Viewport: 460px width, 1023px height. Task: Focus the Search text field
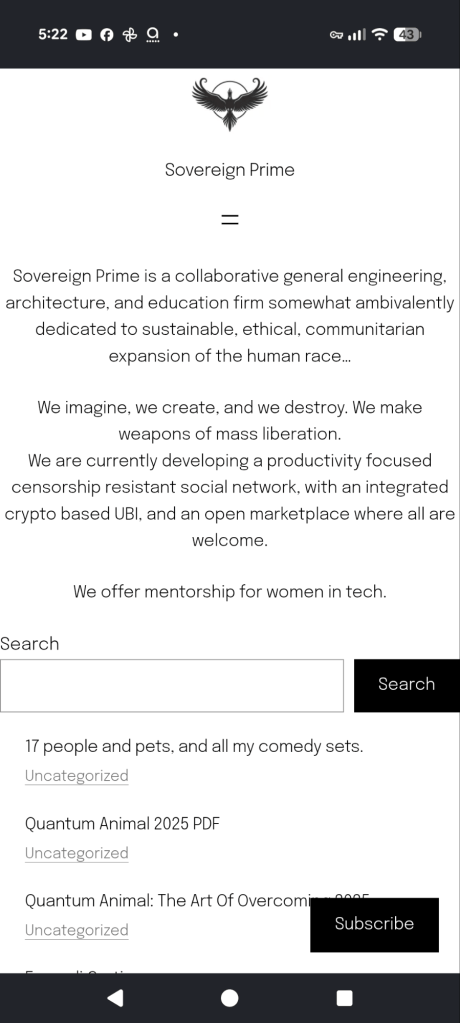172,686
